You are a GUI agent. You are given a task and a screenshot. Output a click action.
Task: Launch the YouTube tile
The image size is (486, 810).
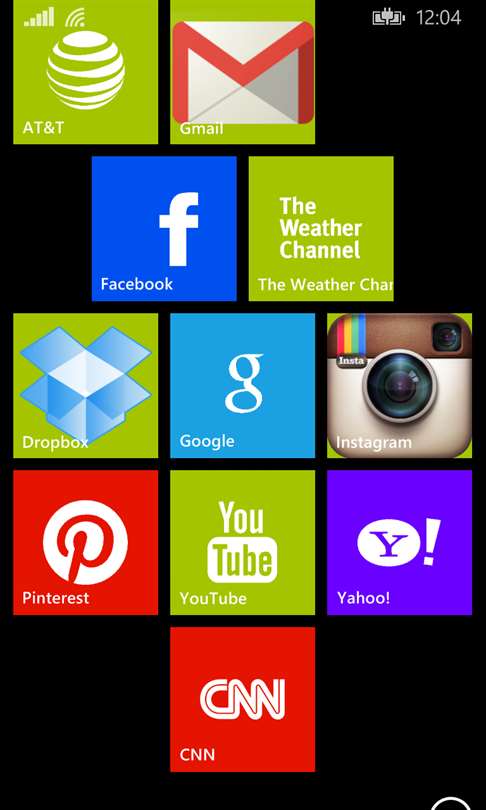(243, 542)
